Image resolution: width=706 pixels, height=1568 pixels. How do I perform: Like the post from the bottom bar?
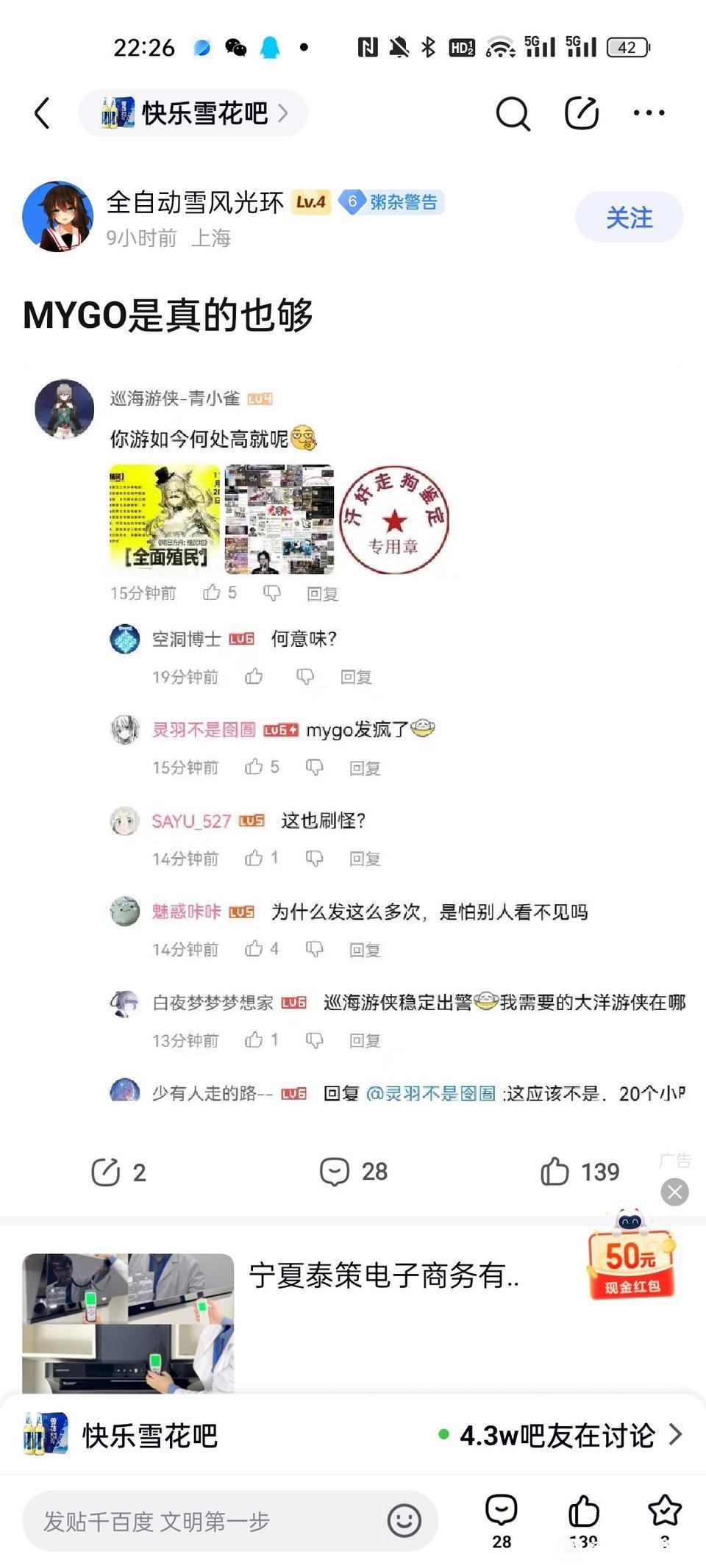pyautogui.click(x=583, y=1519)
